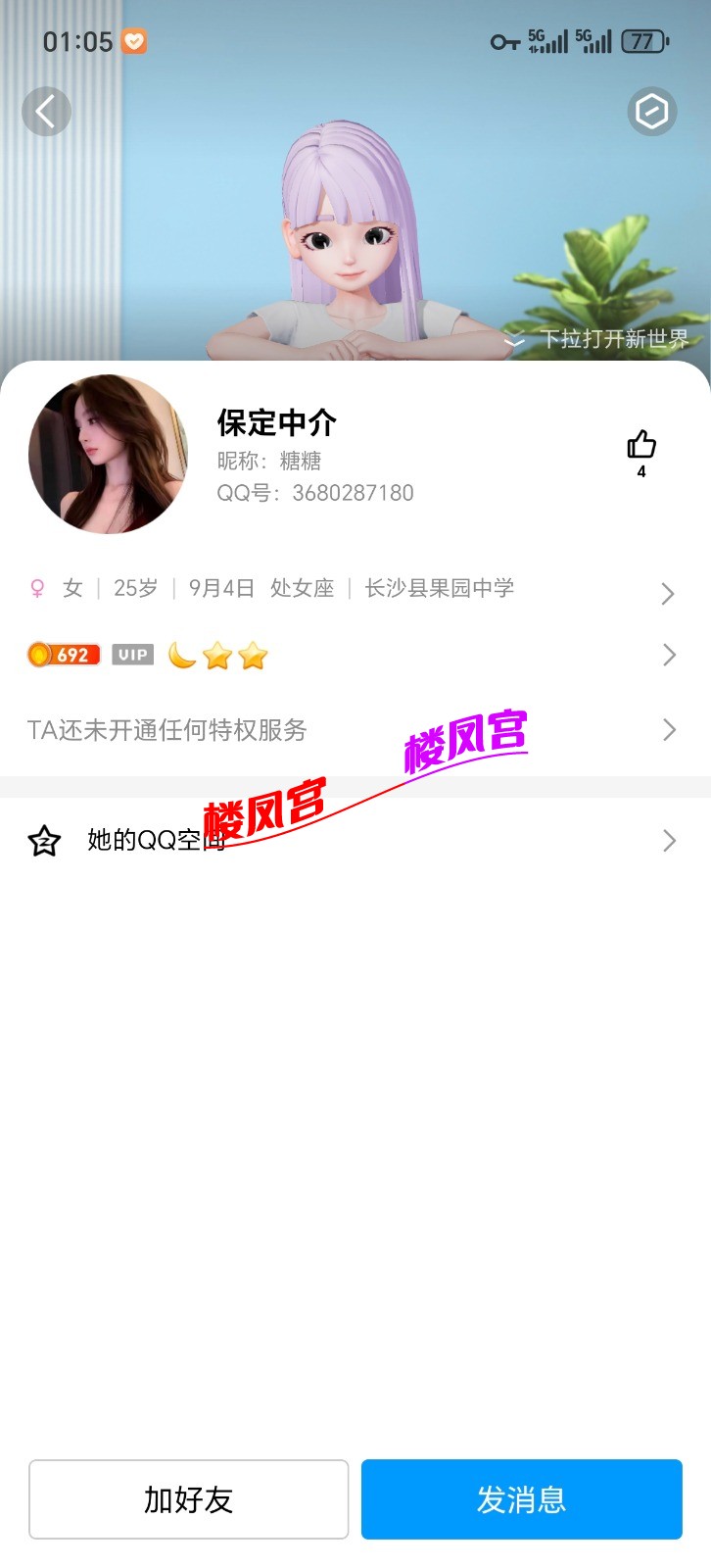This screenshot has width=711, height=1568.
Task: Expand the basic info row chevron
Action: [x=668, y=594]
